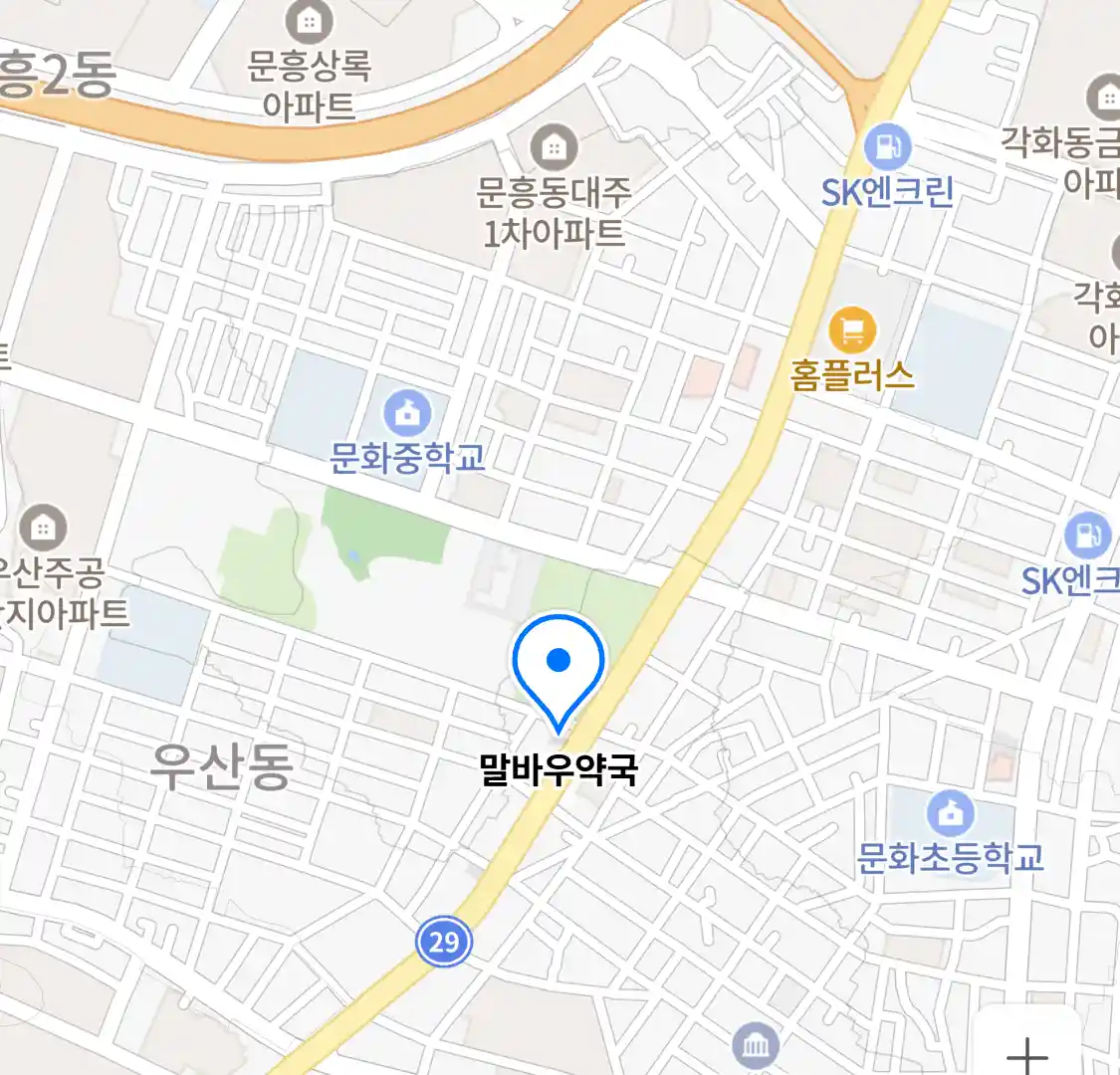
Task: Open the 문흥동대주1차아파트 apartment marker
Action: 554,149
